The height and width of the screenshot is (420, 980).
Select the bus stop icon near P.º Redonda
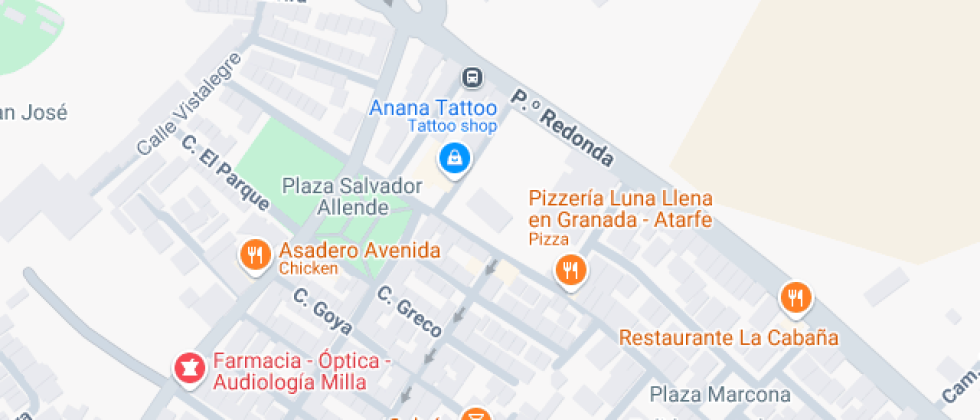(x=472, y=78)
